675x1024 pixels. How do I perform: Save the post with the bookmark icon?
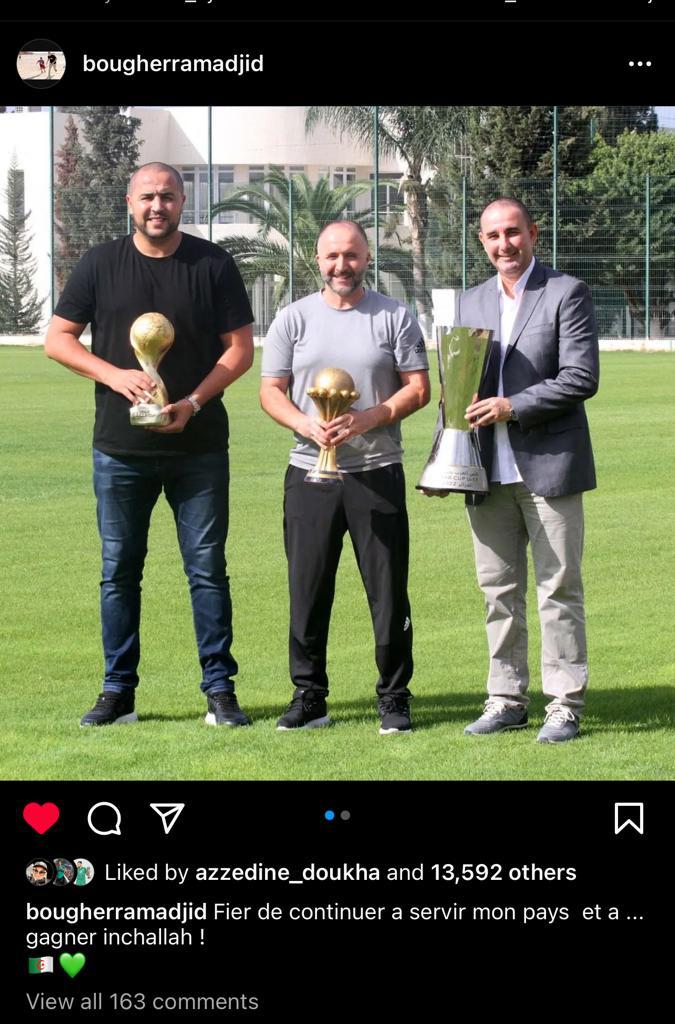click(628, 818)
